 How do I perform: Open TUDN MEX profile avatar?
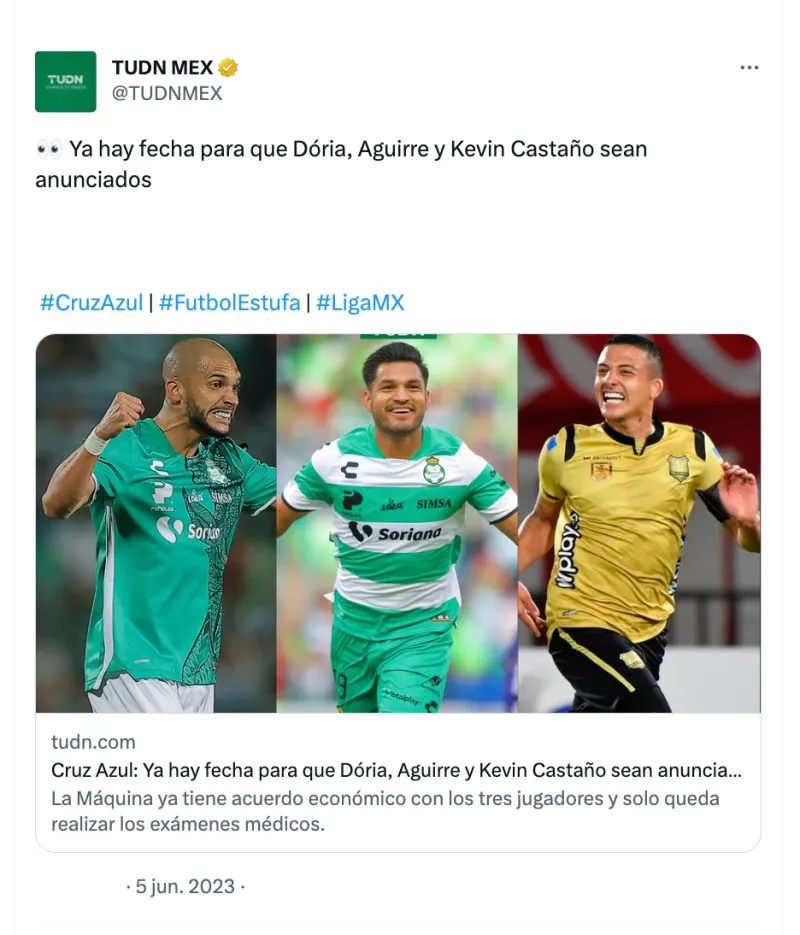tap(66, 81)
